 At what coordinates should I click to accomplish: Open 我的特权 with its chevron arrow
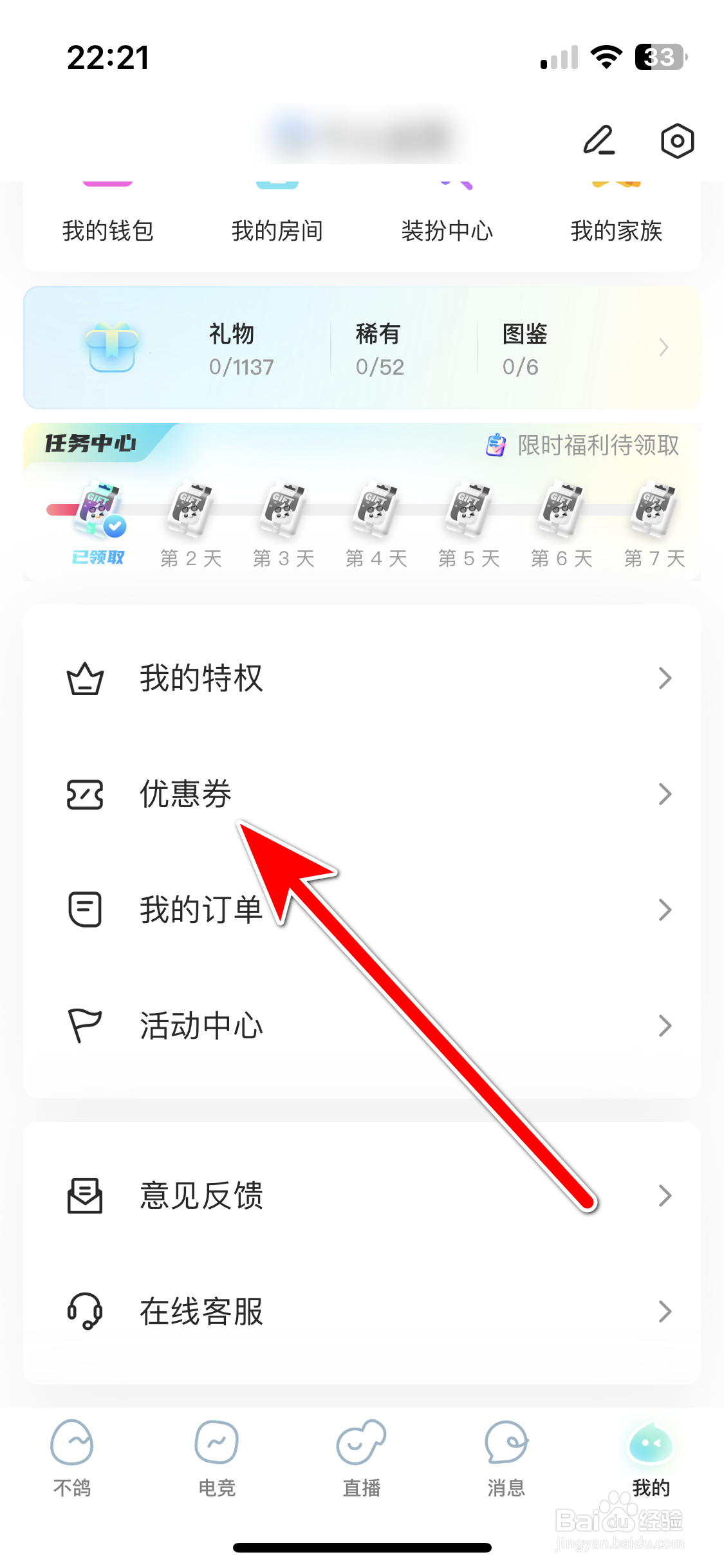click(x=665, y=678)
